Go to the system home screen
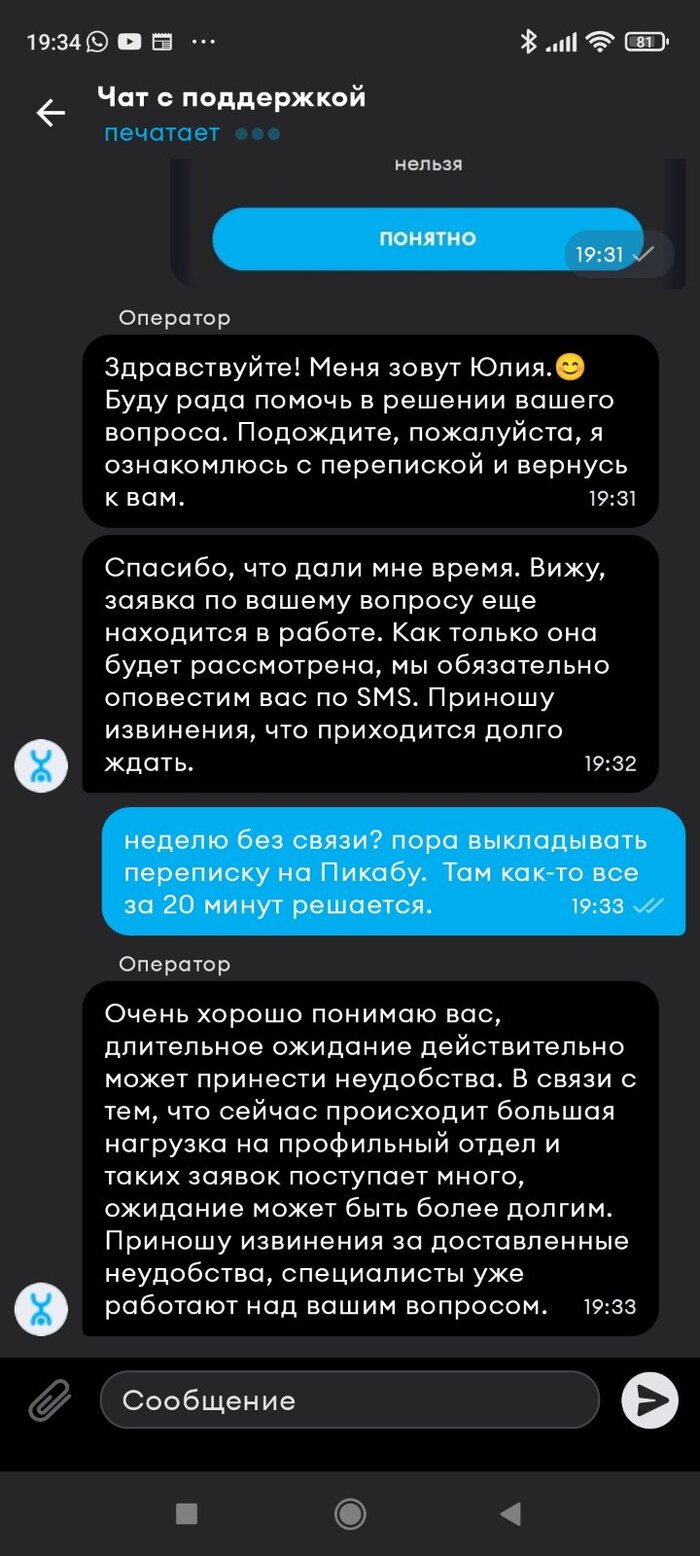 (350, 1514)
